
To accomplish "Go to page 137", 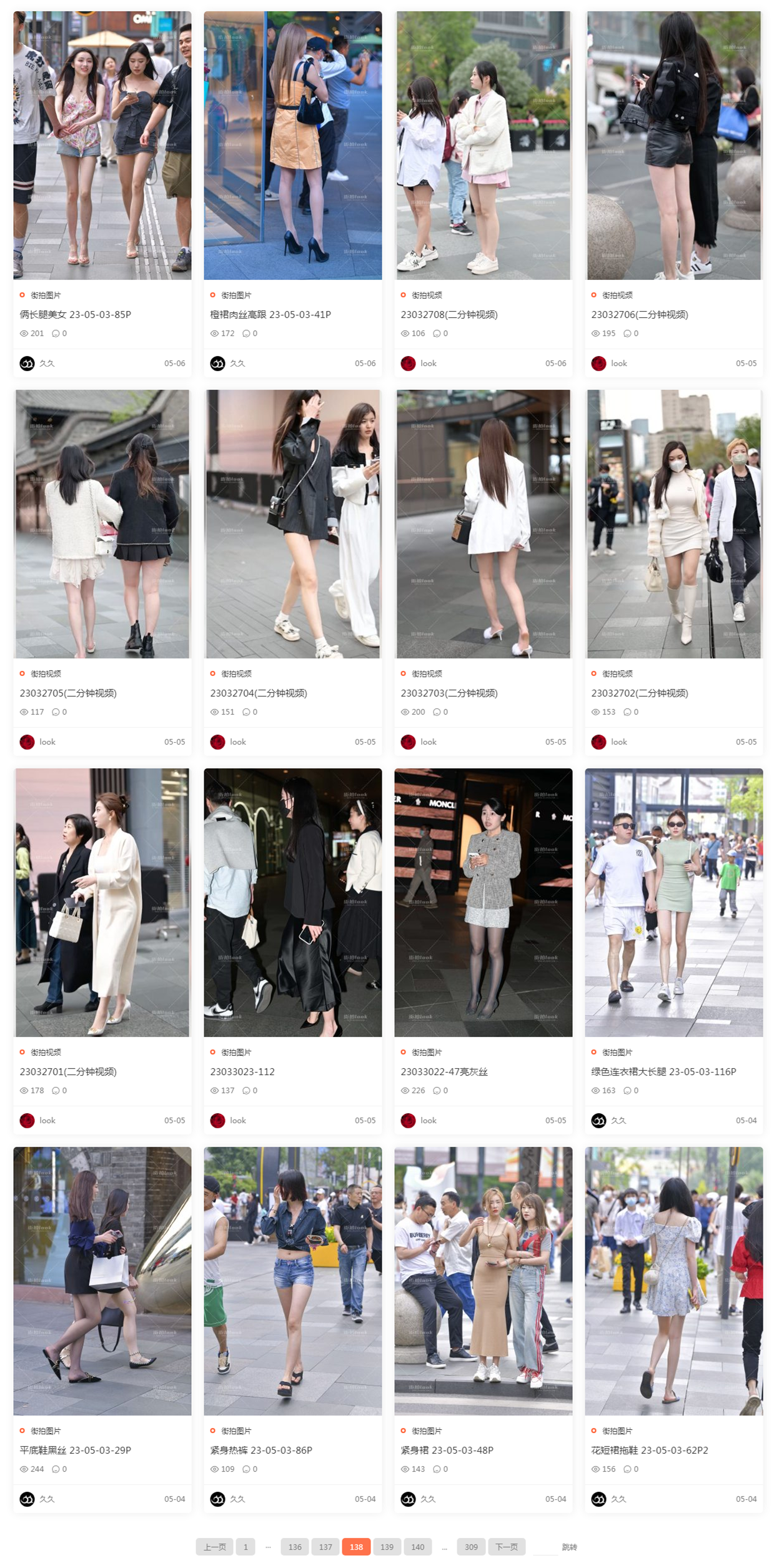I will coord(325,1547).
